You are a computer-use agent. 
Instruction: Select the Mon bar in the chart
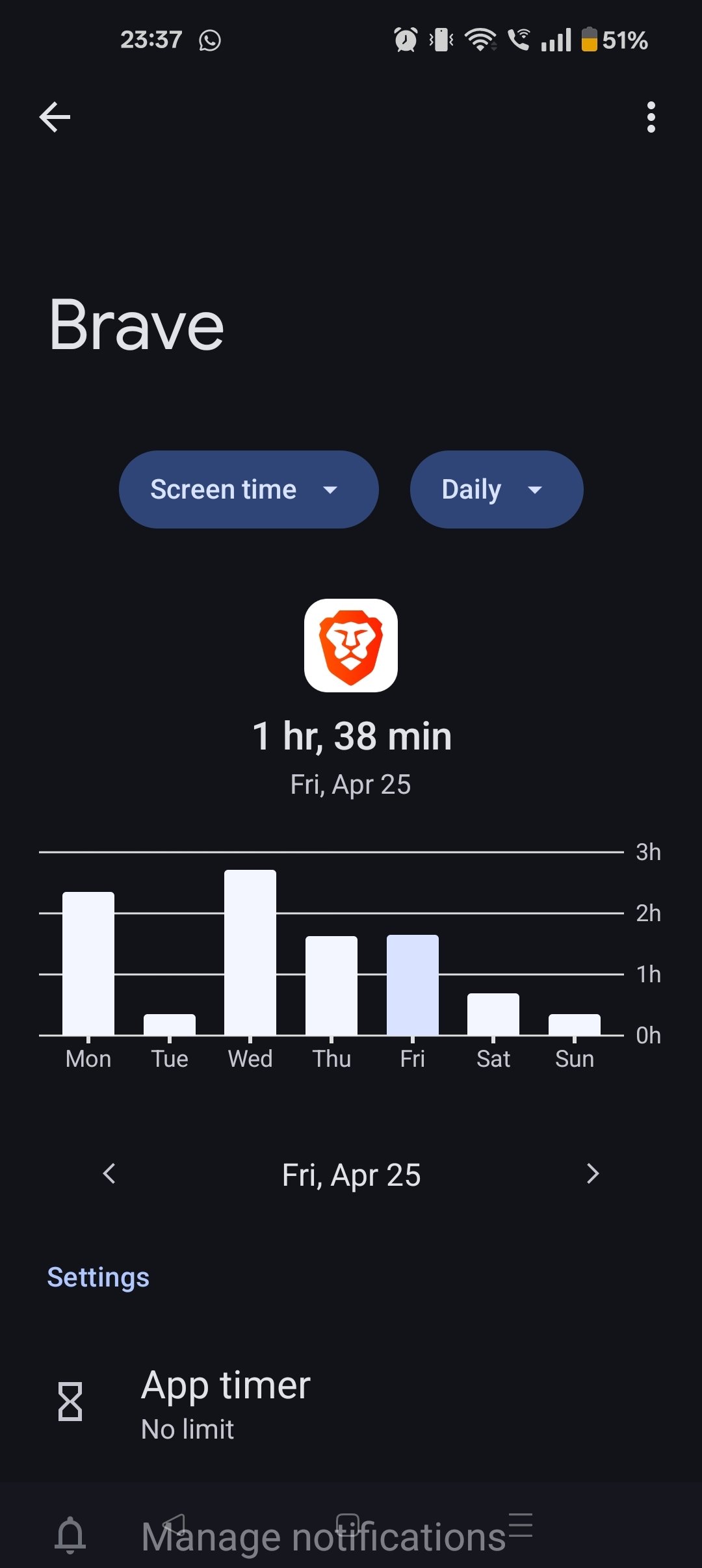point(88,963)
